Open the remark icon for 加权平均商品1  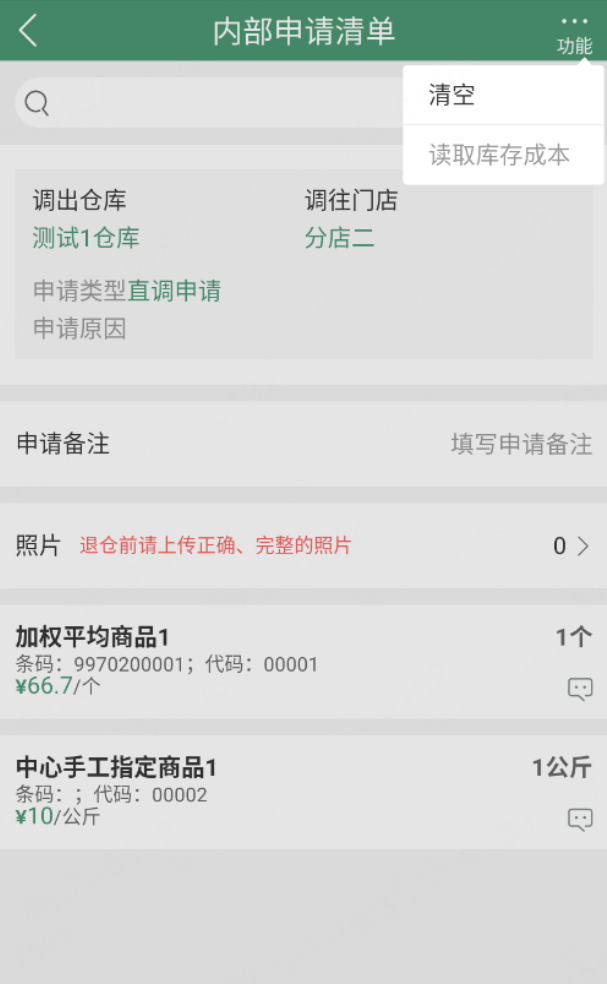point(580,689)
